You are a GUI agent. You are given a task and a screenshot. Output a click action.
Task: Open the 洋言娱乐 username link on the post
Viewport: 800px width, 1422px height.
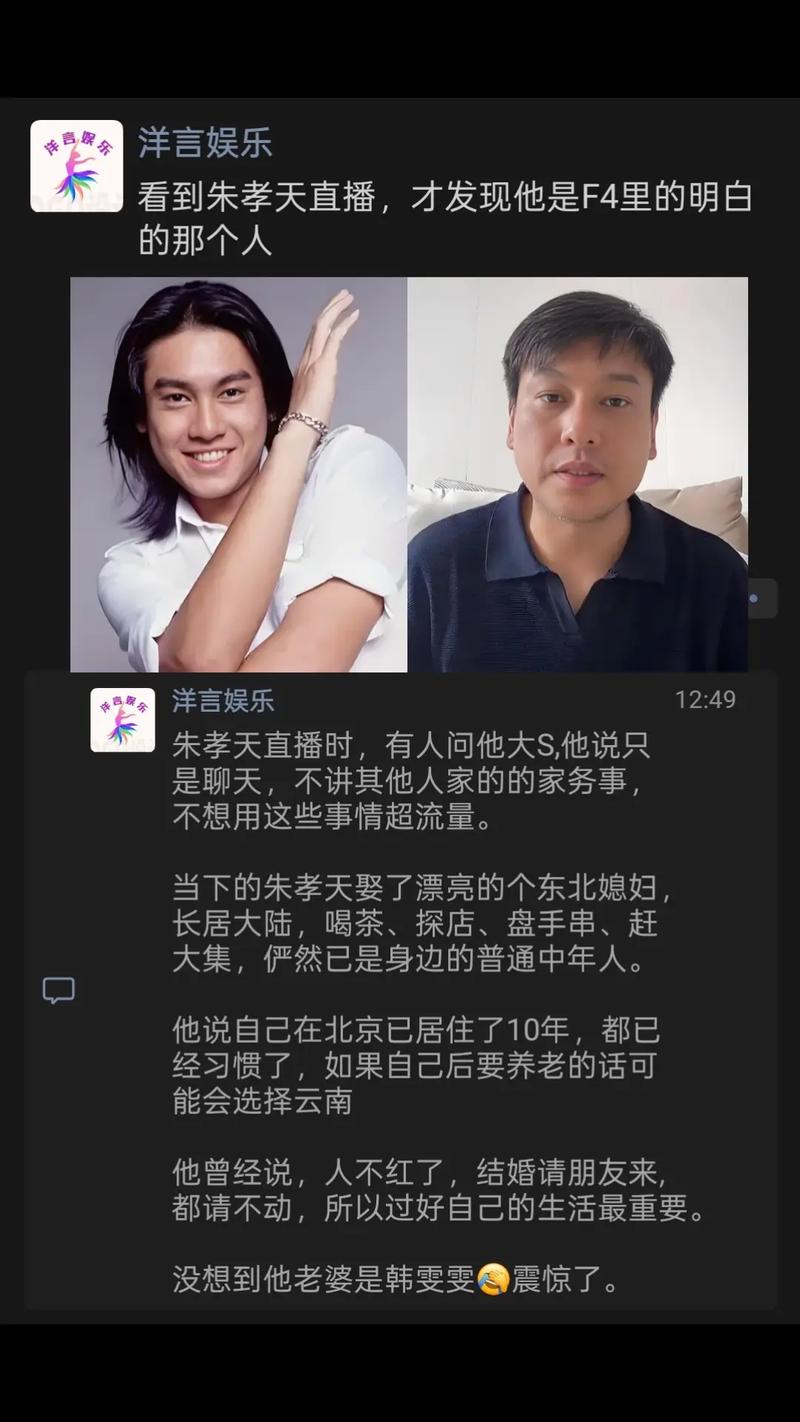point(205,142)
